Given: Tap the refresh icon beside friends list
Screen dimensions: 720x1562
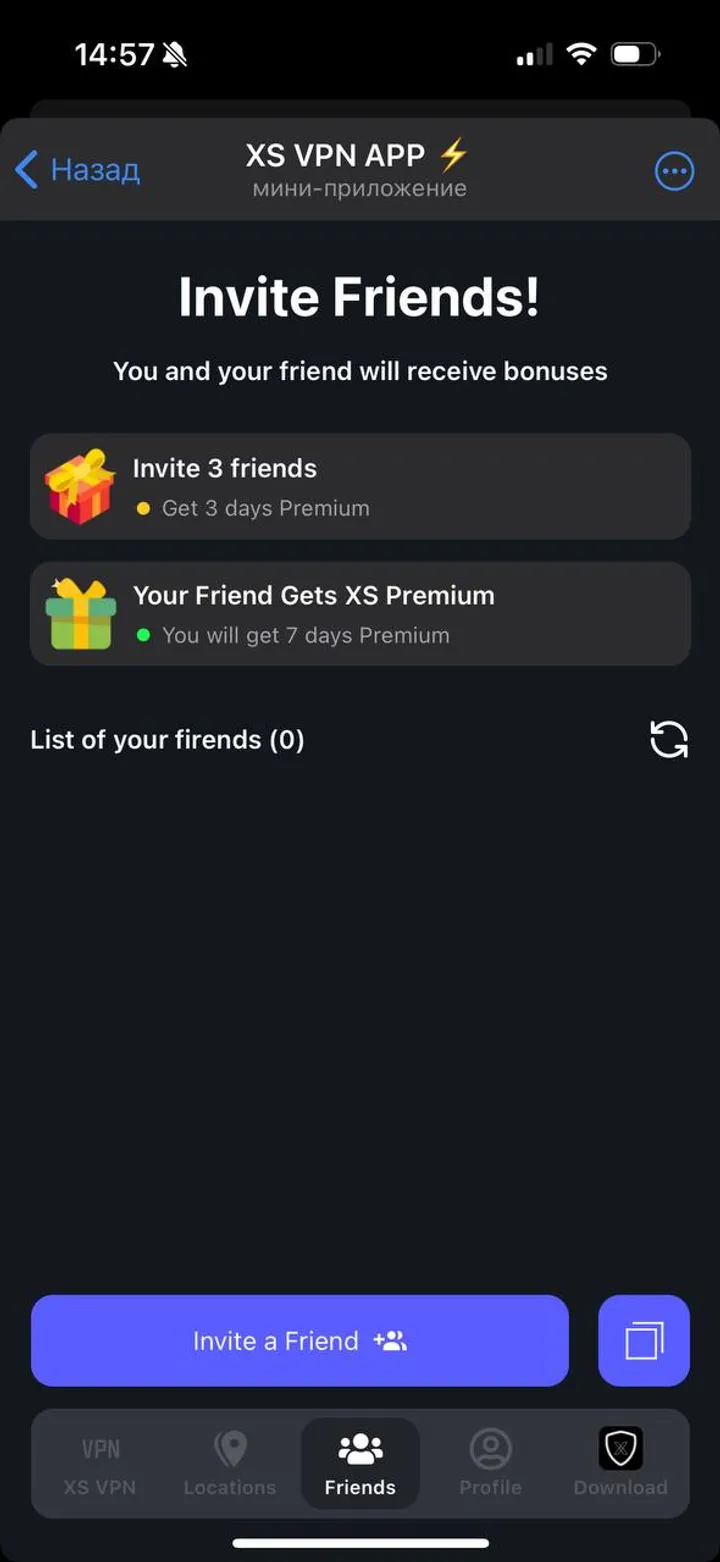Looking at the screenshot, I should click(x=668, y=739).
